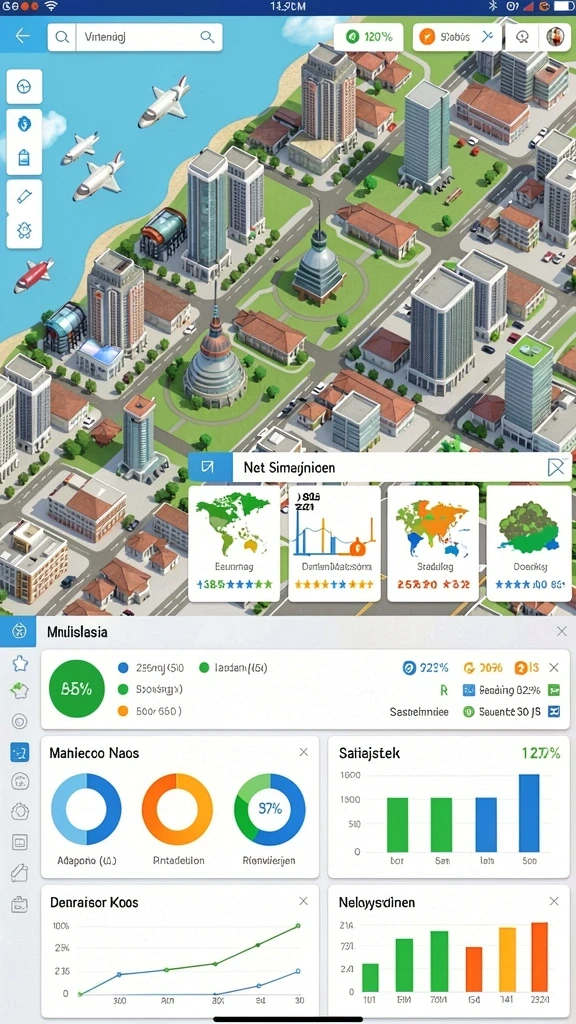Select the pencil tool in the left toolbar
Screen dimensions: 576x1024
(x=24, y=196)
